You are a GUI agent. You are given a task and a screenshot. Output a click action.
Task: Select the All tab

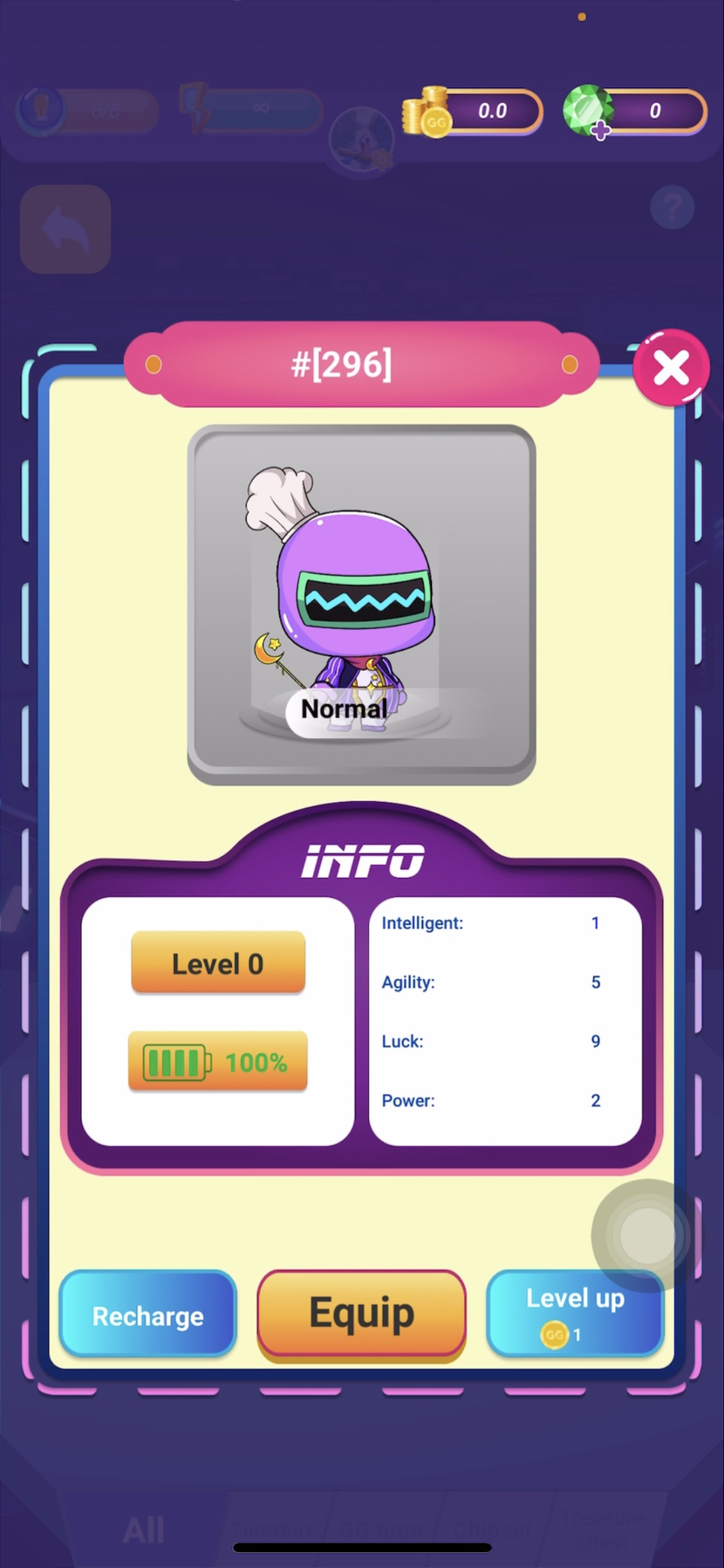(x=144, y=1527)
